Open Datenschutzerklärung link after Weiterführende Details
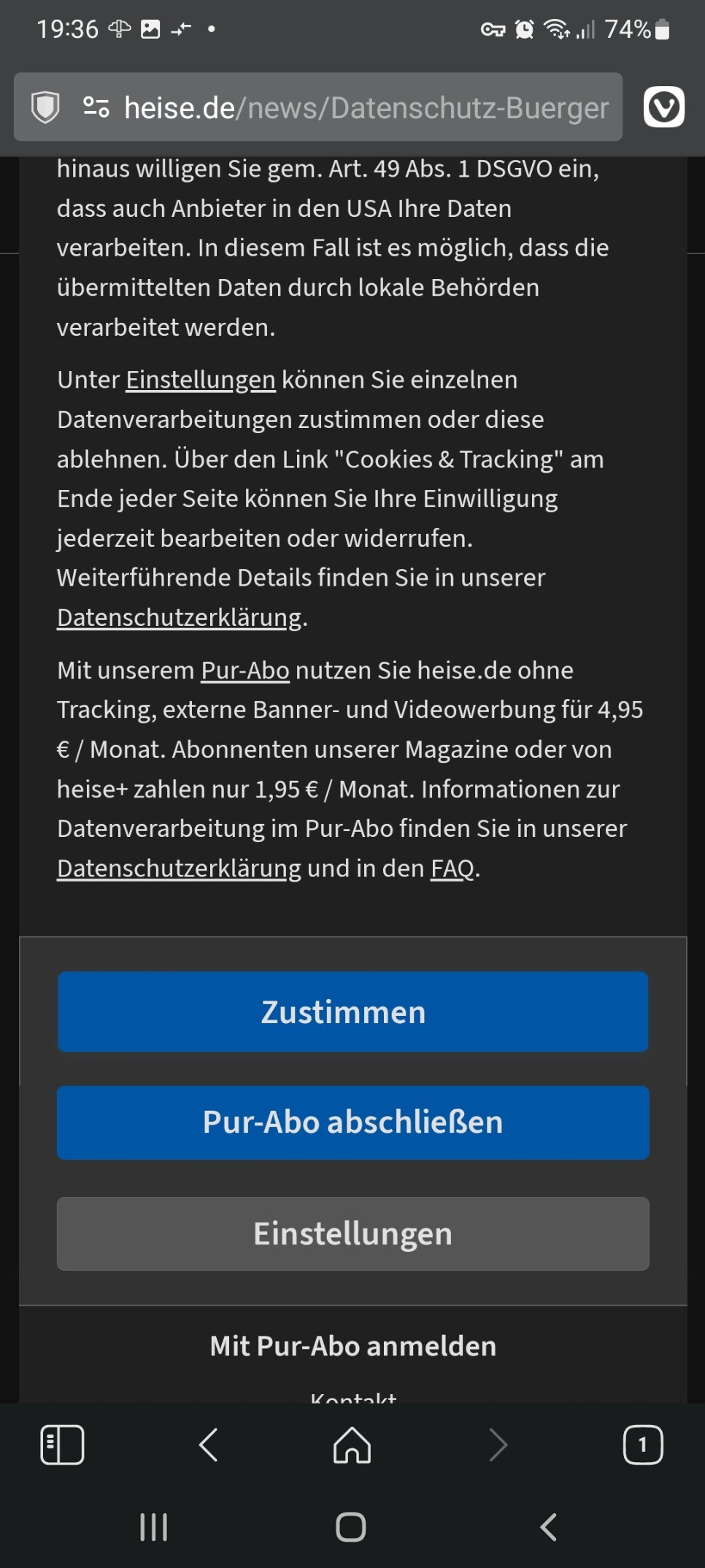 (179, 618)
